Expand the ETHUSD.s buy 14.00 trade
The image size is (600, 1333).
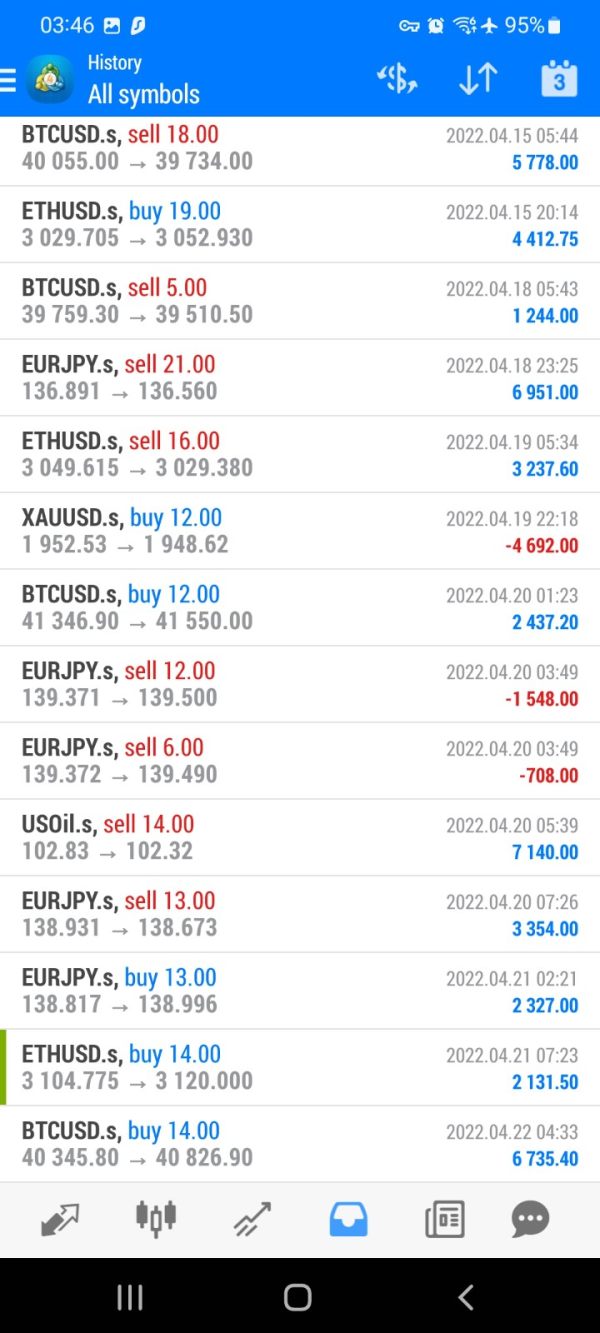tap(300, 1068)
